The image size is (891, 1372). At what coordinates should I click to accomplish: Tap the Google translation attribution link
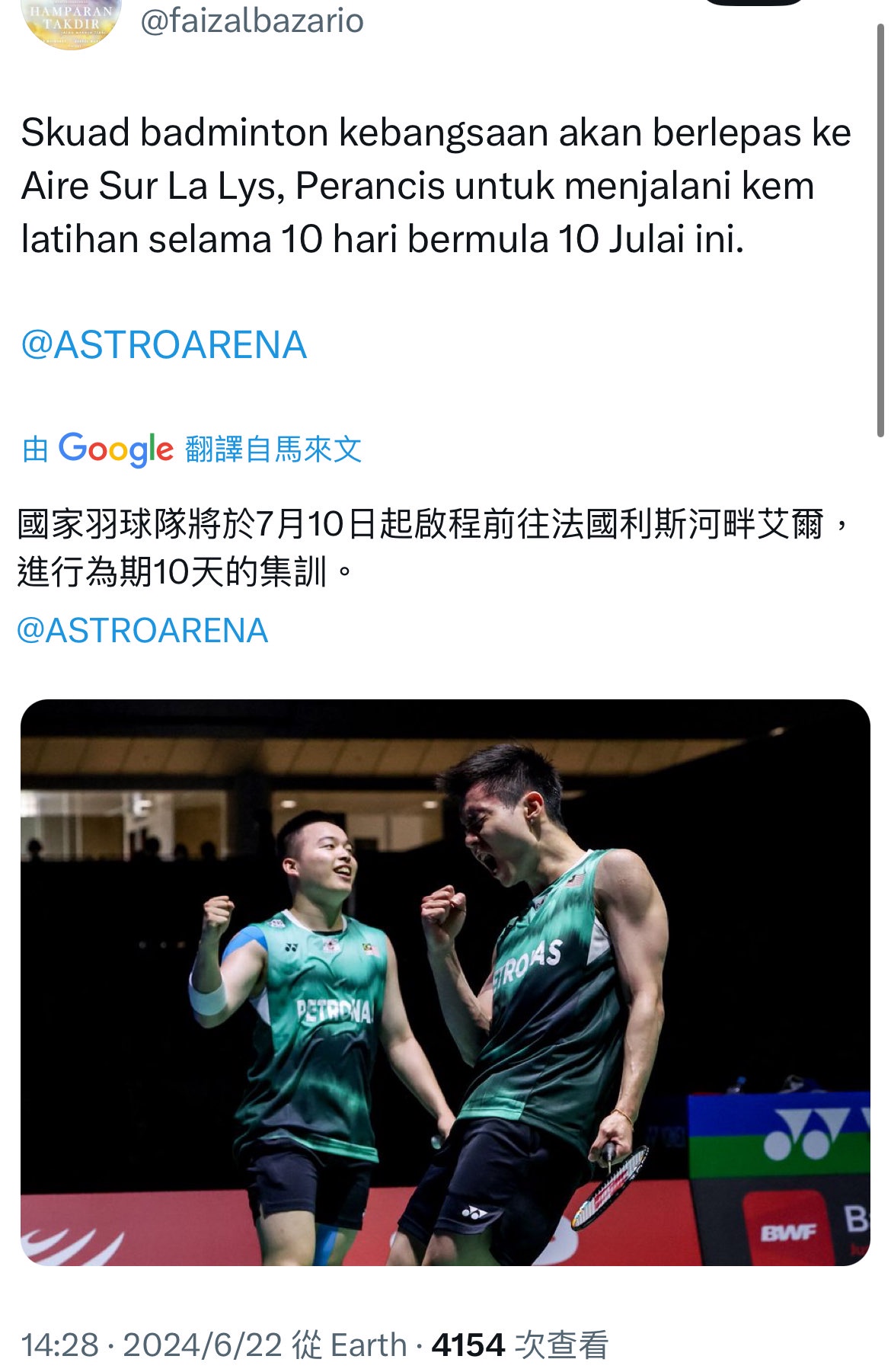point(192,449)
